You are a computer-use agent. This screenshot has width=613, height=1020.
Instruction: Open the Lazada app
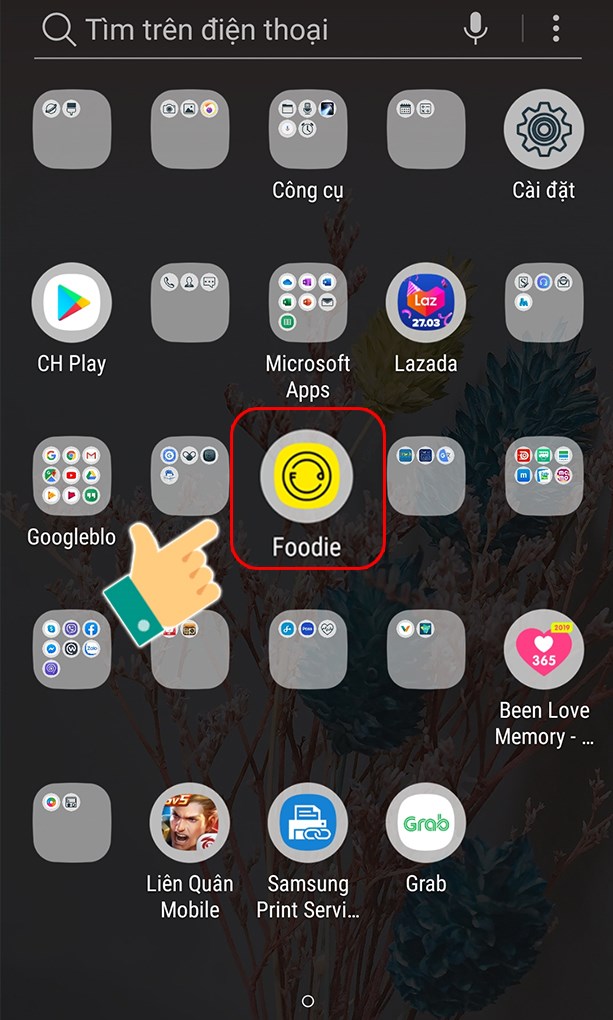pos(426,303)
